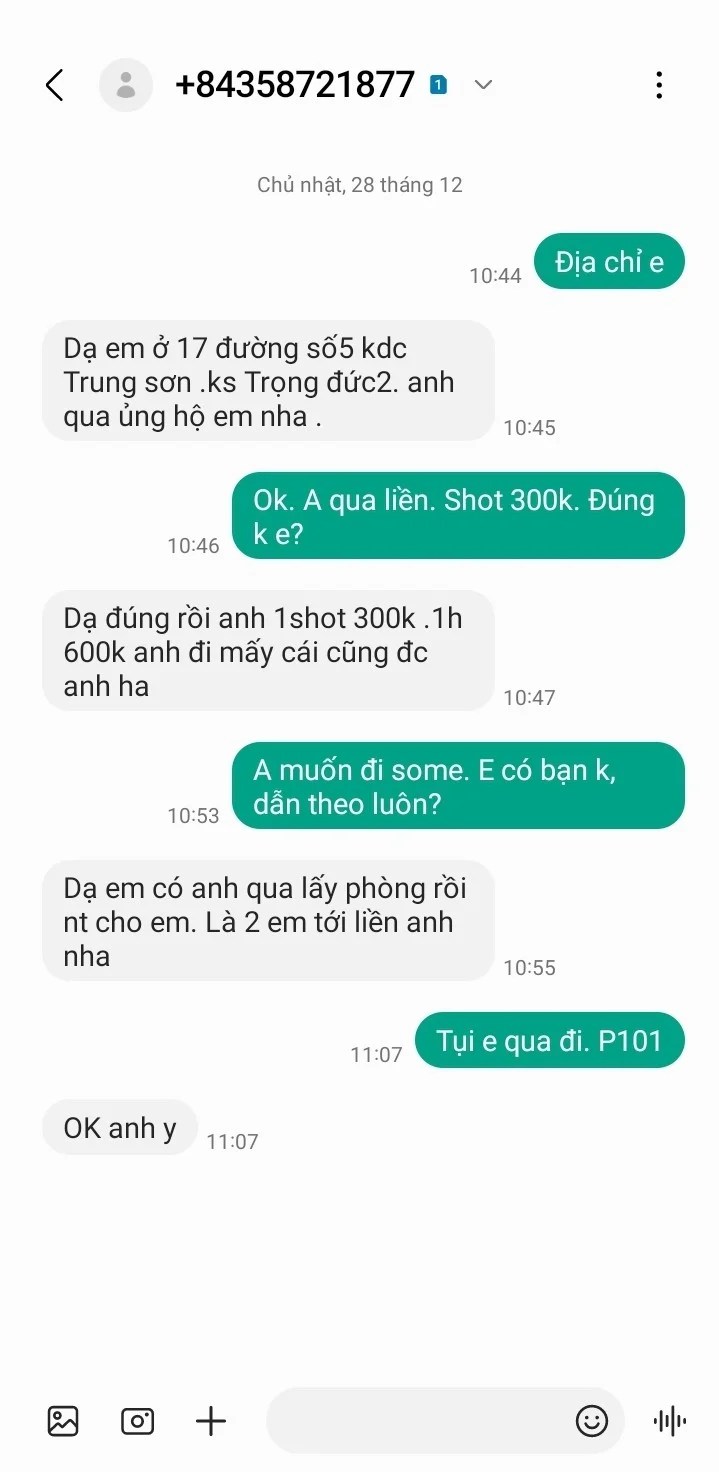
Task: Go back to the conversation list
Action: pos(55,86)
